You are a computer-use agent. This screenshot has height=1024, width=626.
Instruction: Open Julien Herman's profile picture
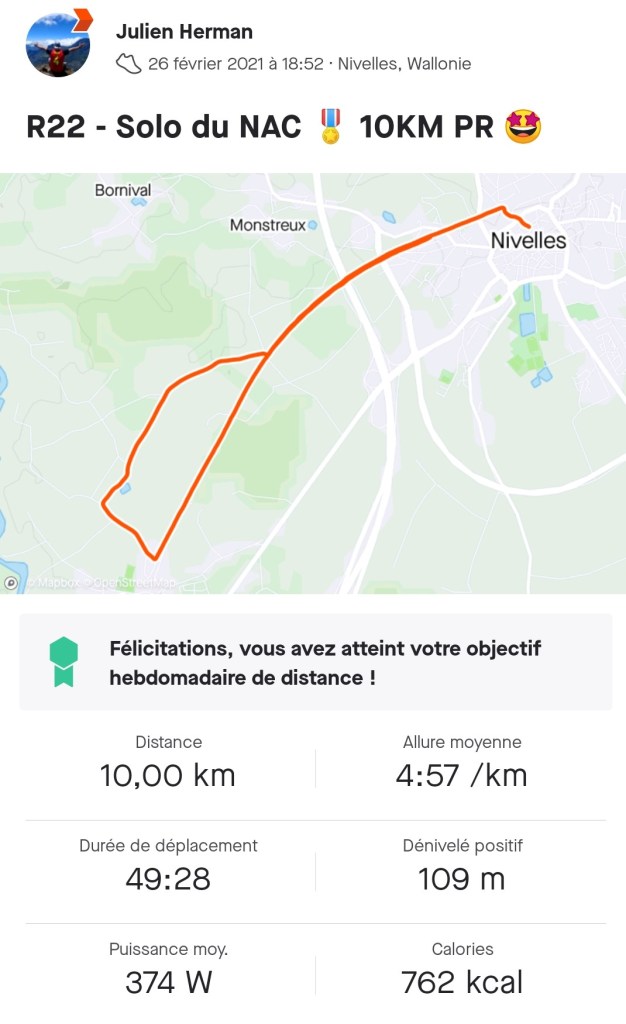pyautogui.click(x=57, y=45)
